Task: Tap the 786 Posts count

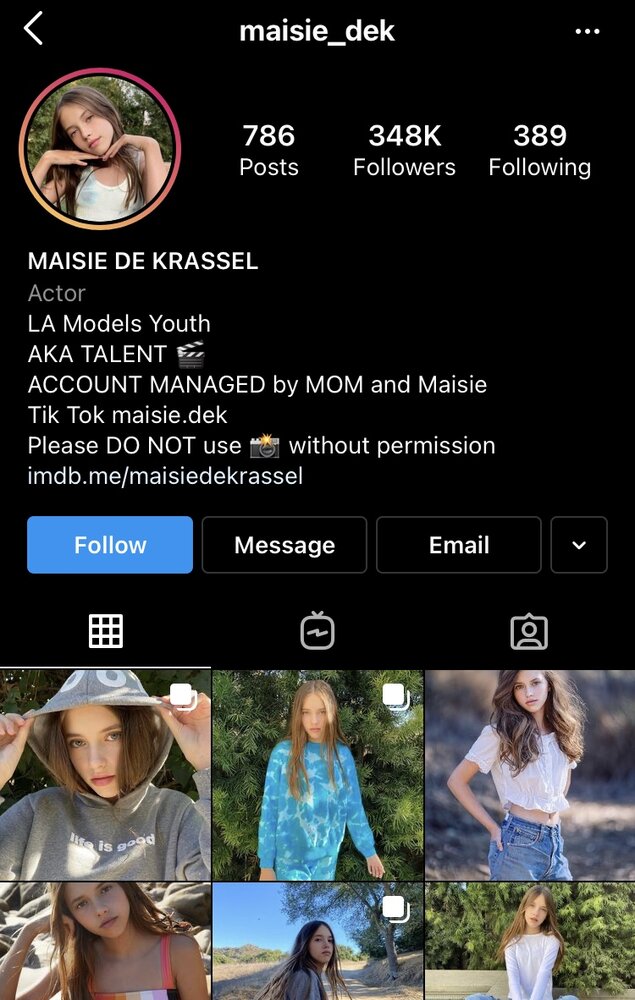Action: (x=269, y=150)
